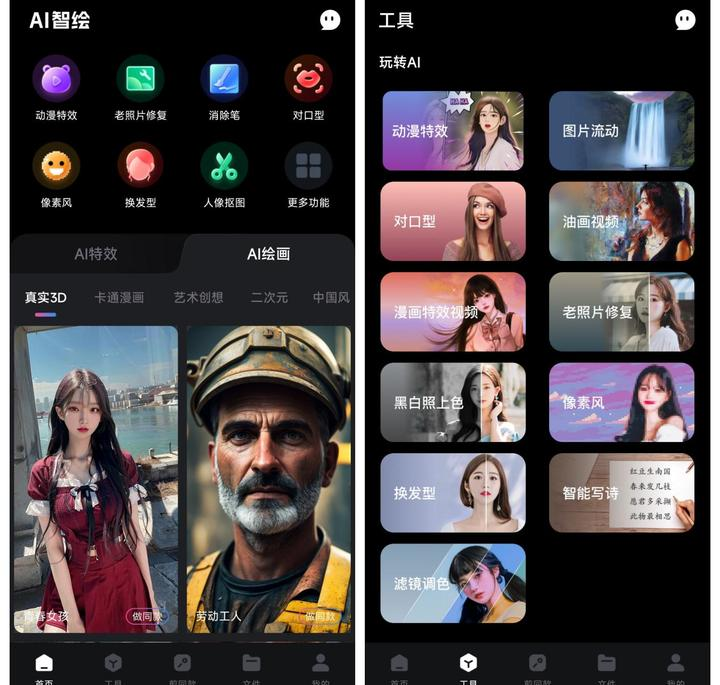Select the 二次元 style category

click(269, 297)
